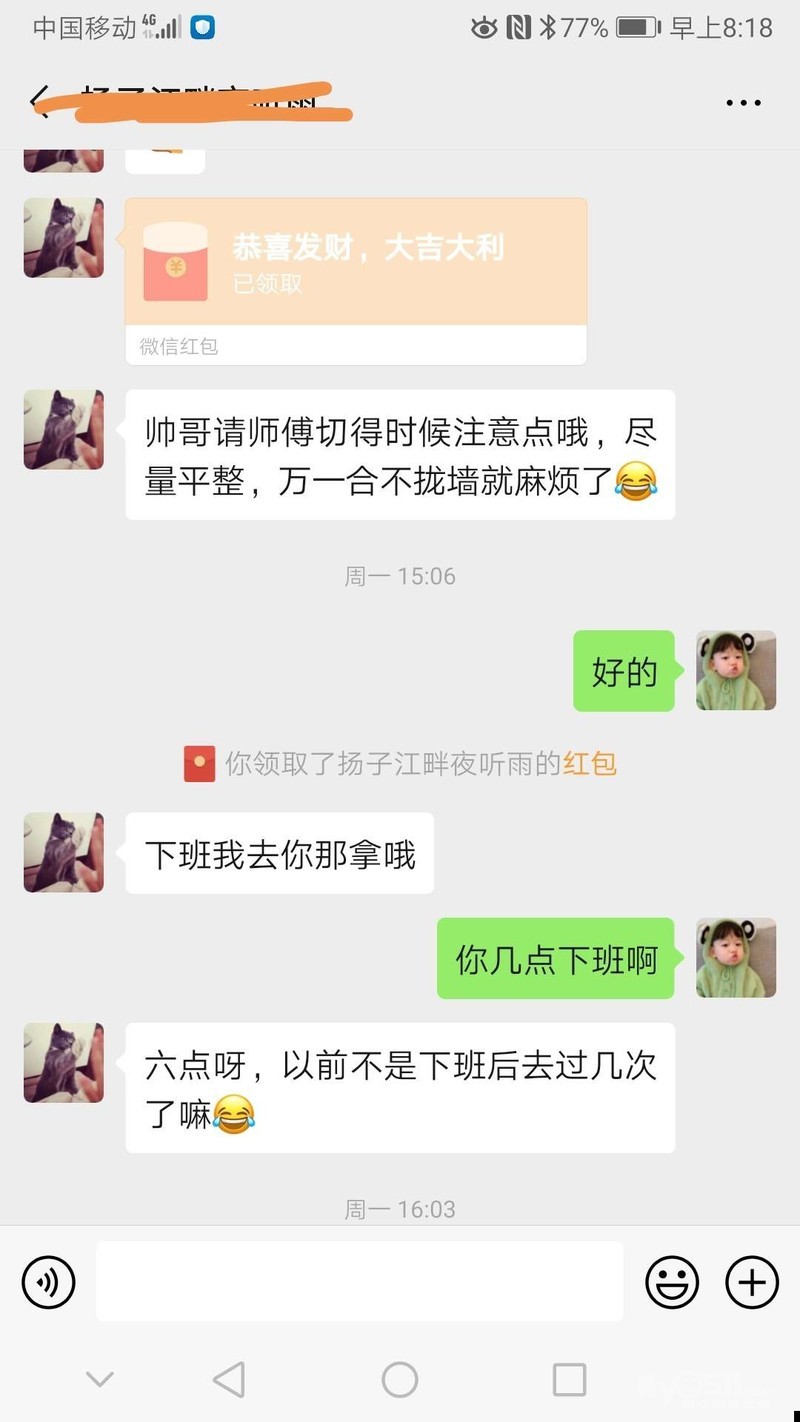Open the chat's three-dot menu
This screenshot has width=800, height=1422.
pos(743,102)
